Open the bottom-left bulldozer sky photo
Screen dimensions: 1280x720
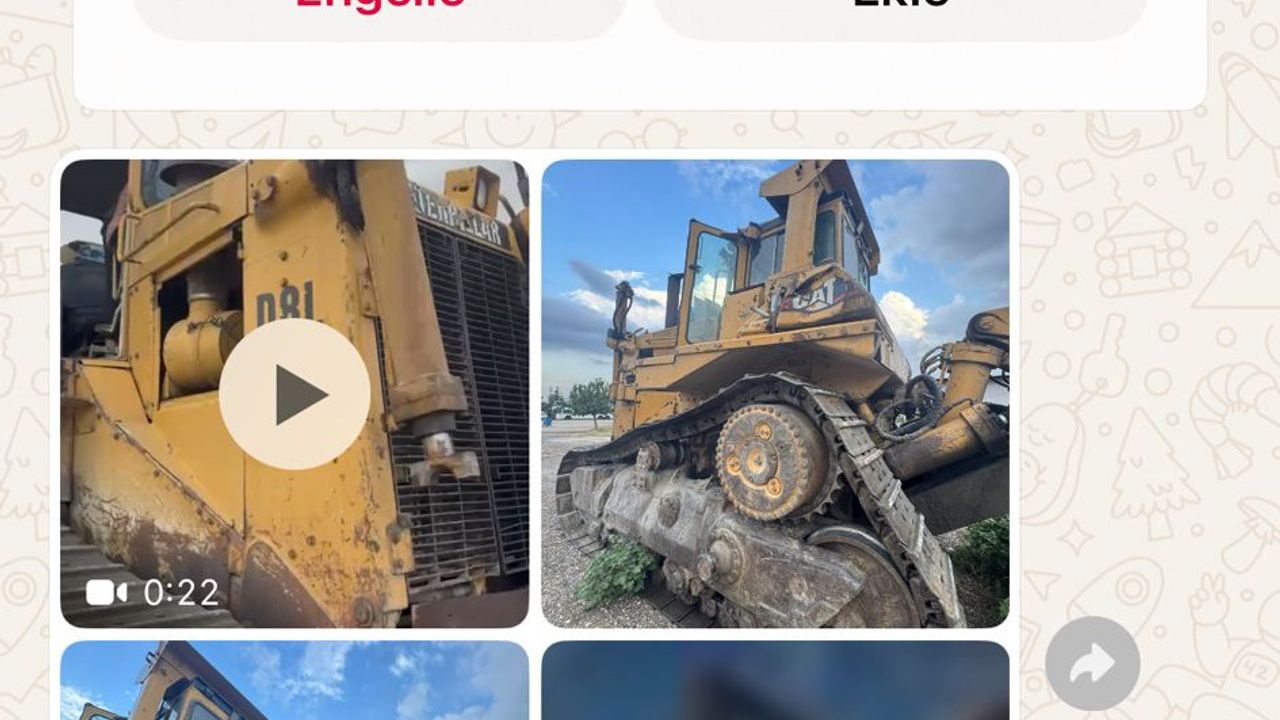[294, 682]
